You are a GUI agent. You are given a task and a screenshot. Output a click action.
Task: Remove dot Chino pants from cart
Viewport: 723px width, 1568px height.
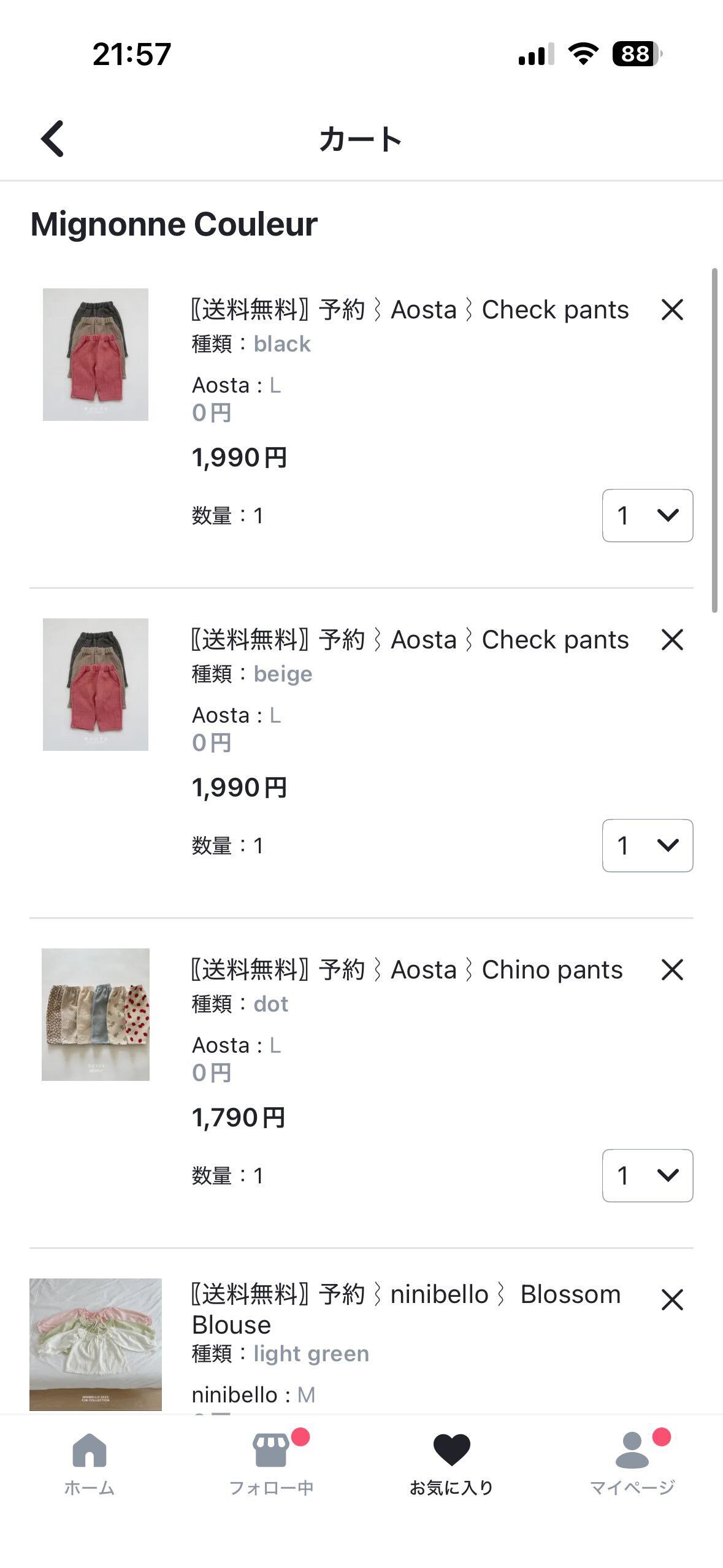[672, 970]
